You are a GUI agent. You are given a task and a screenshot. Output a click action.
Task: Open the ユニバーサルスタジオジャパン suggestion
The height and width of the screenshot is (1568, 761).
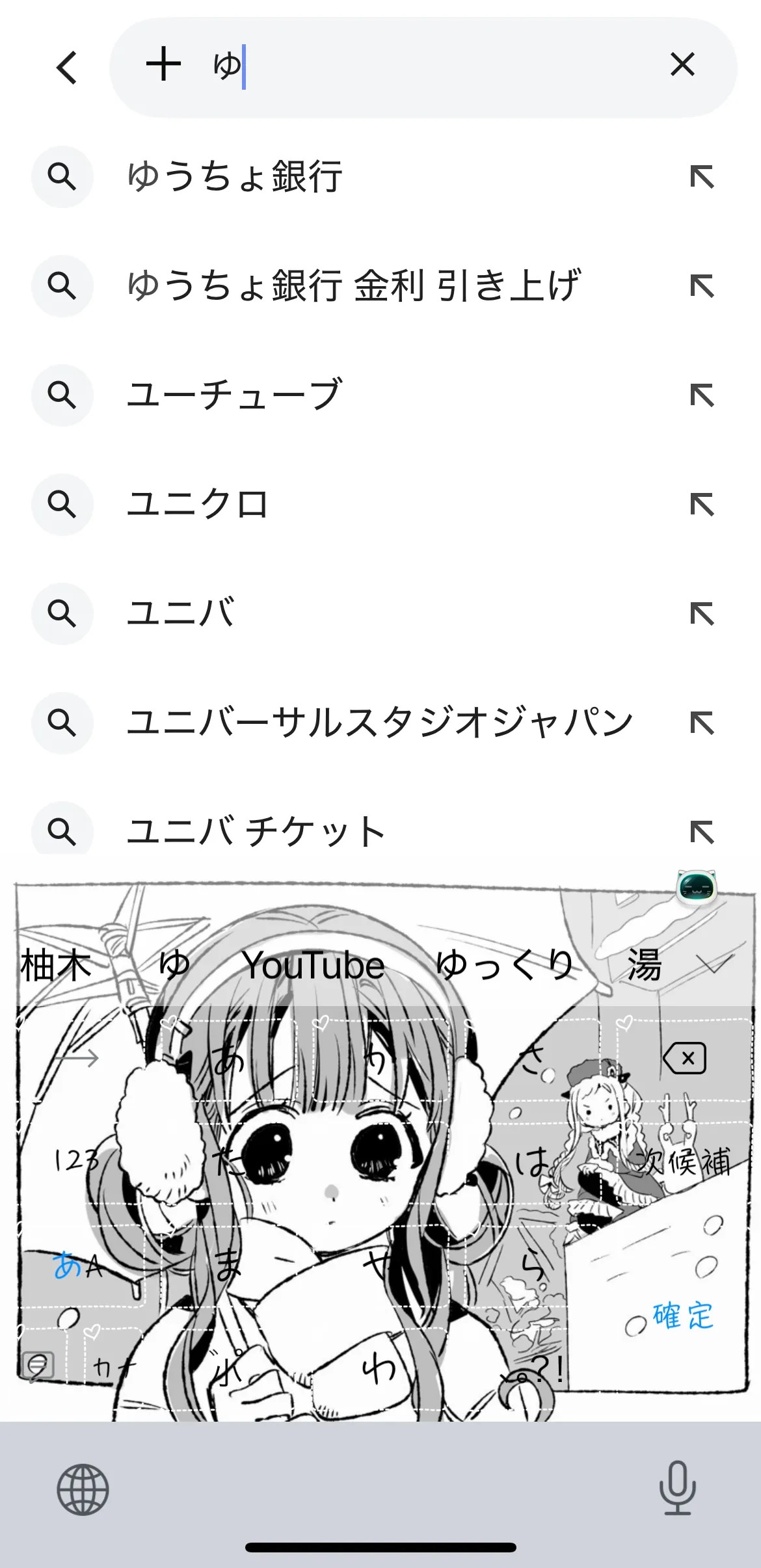379,723
